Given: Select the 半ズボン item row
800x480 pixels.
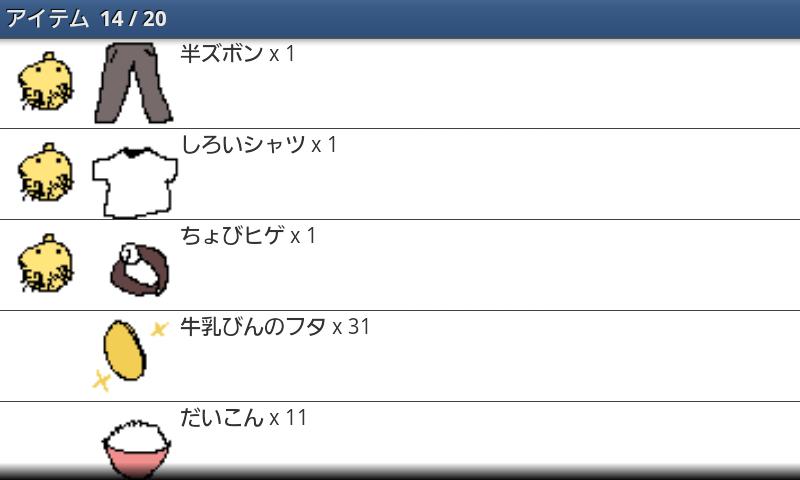Looking at the screenshot, I should tap(400, 83).
